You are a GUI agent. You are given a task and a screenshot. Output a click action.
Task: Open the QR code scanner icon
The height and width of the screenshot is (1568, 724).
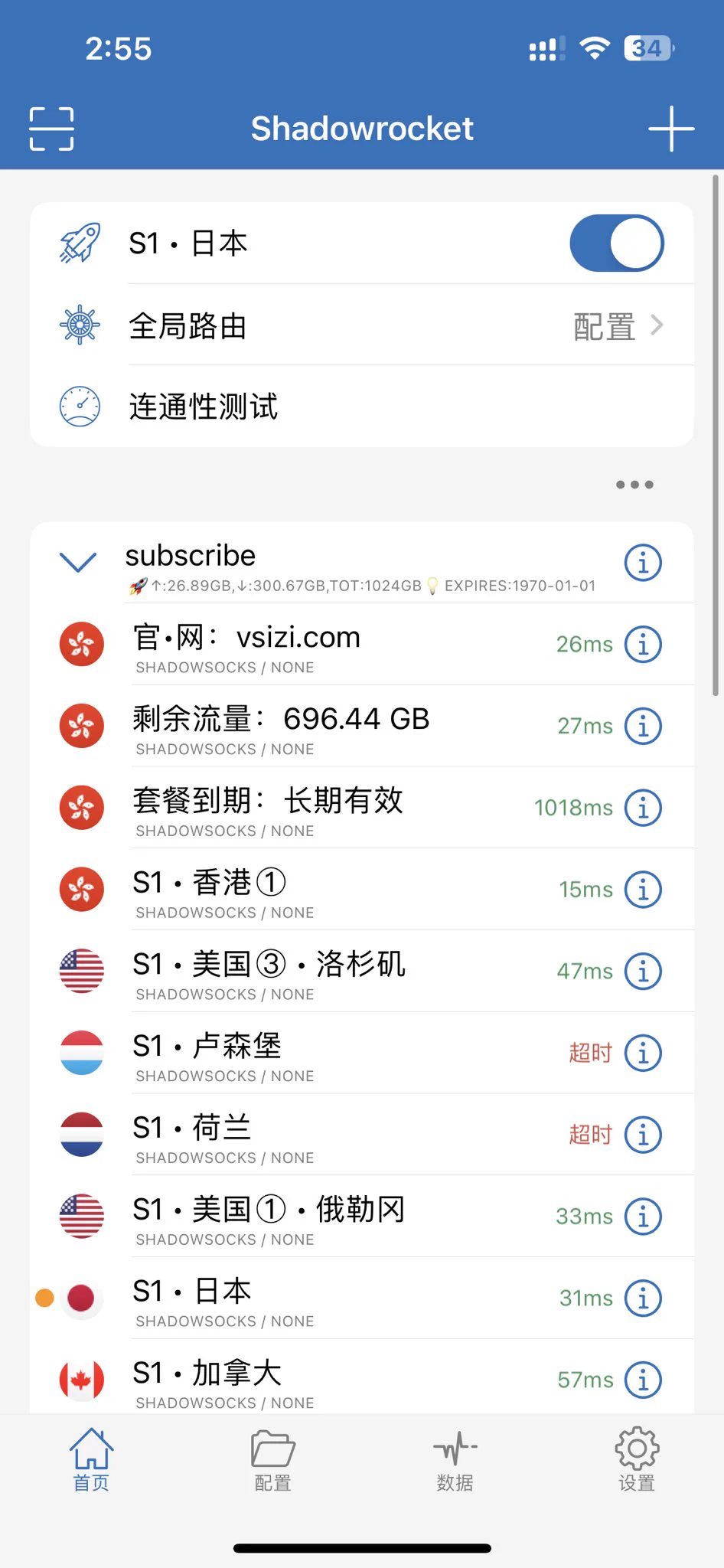click(x=51, y=129)
